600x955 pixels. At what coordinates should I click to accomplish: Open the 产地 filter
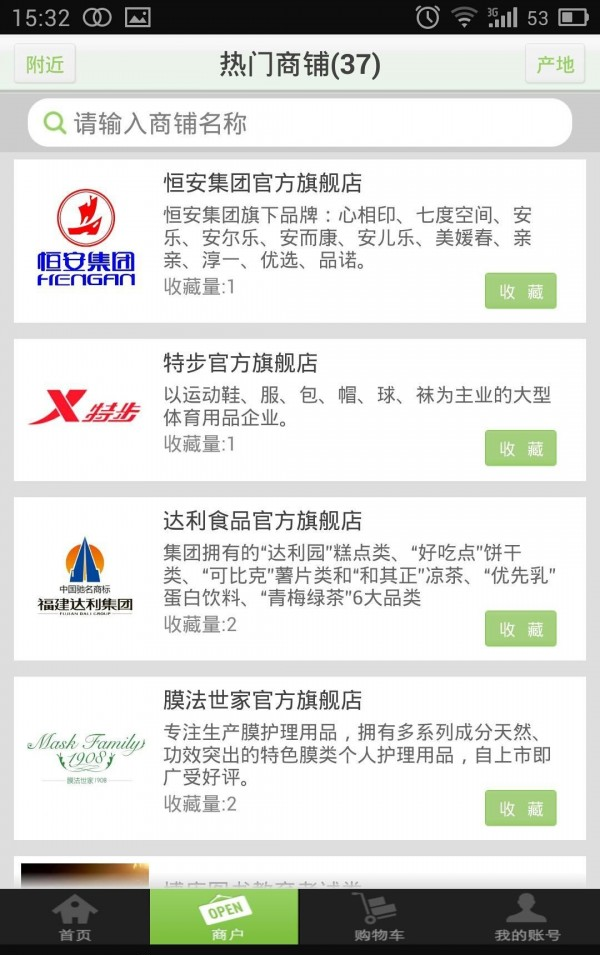pos(555,65)
